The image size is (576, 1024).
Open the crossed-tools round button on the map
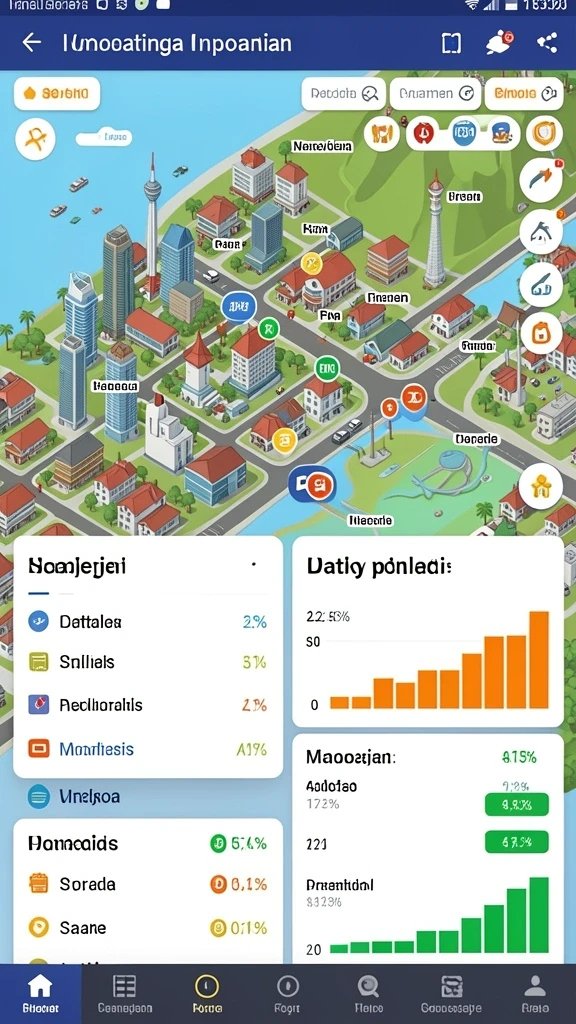pos(36,139)
